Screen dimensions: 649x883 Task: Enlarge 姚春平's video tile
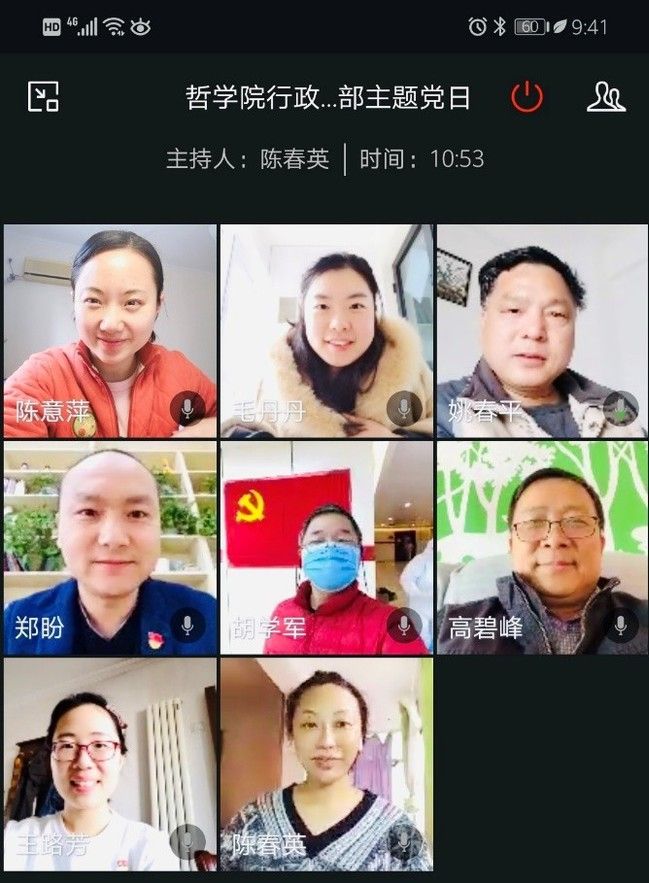coord(542,330)
